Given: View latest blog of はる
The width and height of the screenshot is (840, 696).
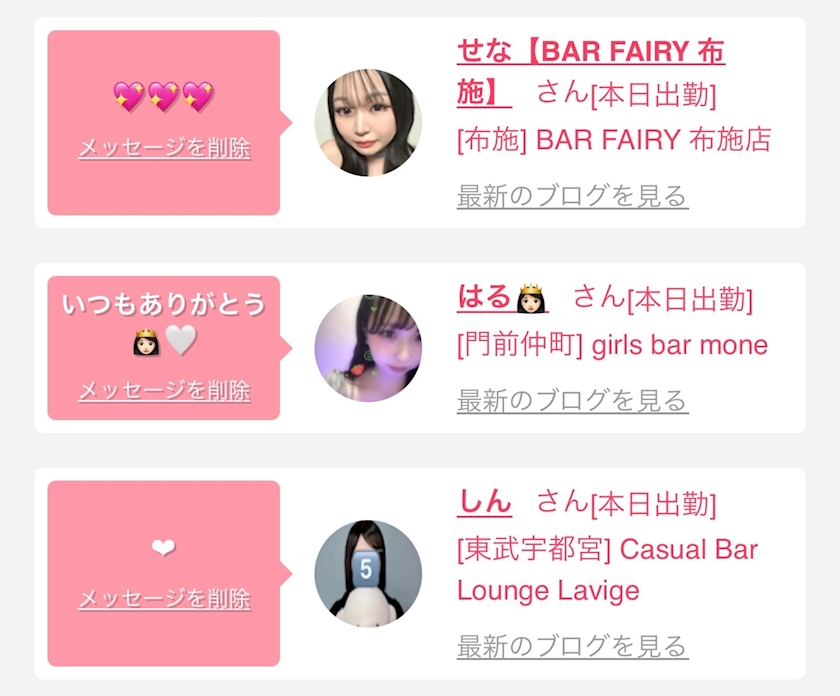Looking at the screenshot, I should (572, 401).
